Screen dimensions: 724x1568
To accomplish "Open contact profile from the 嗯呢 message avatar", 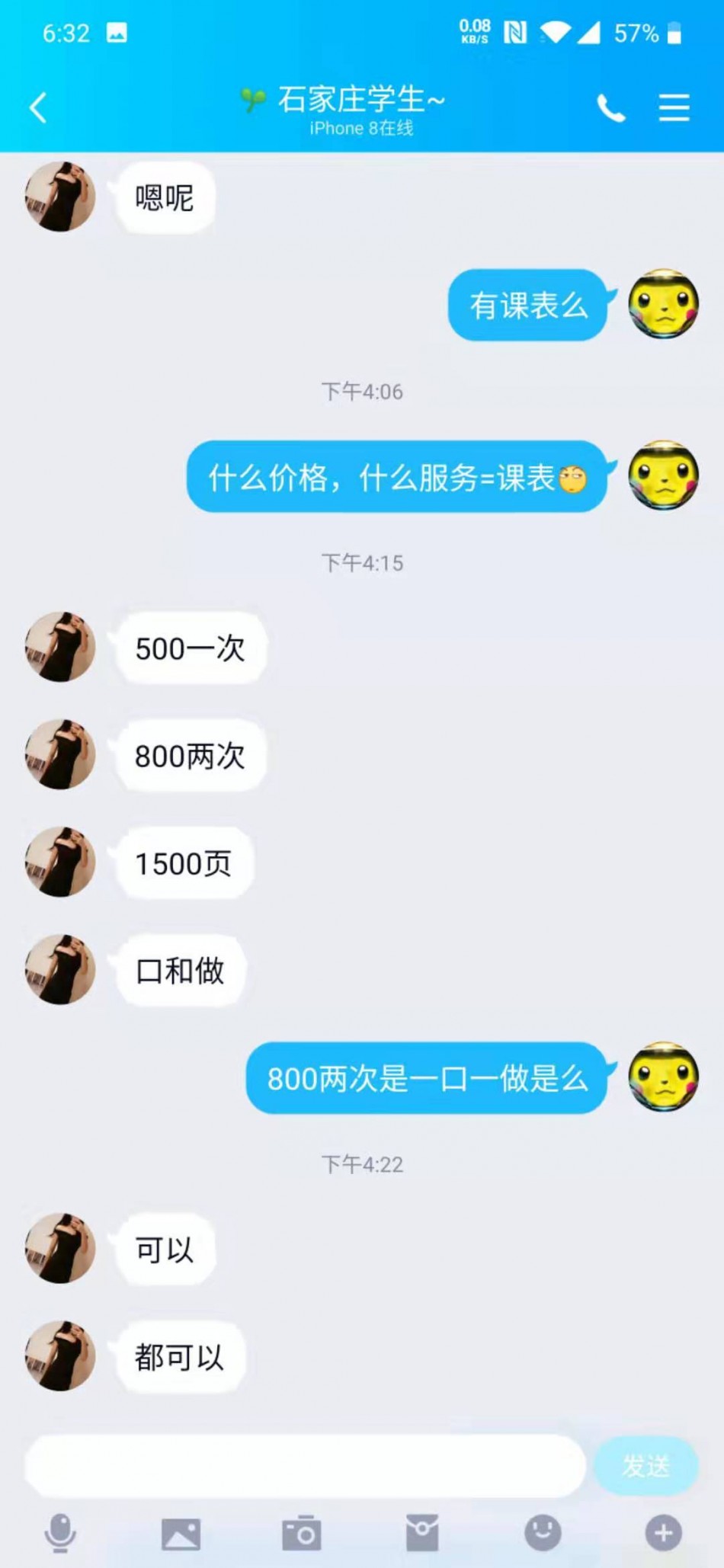I will [x=60, y=197].
